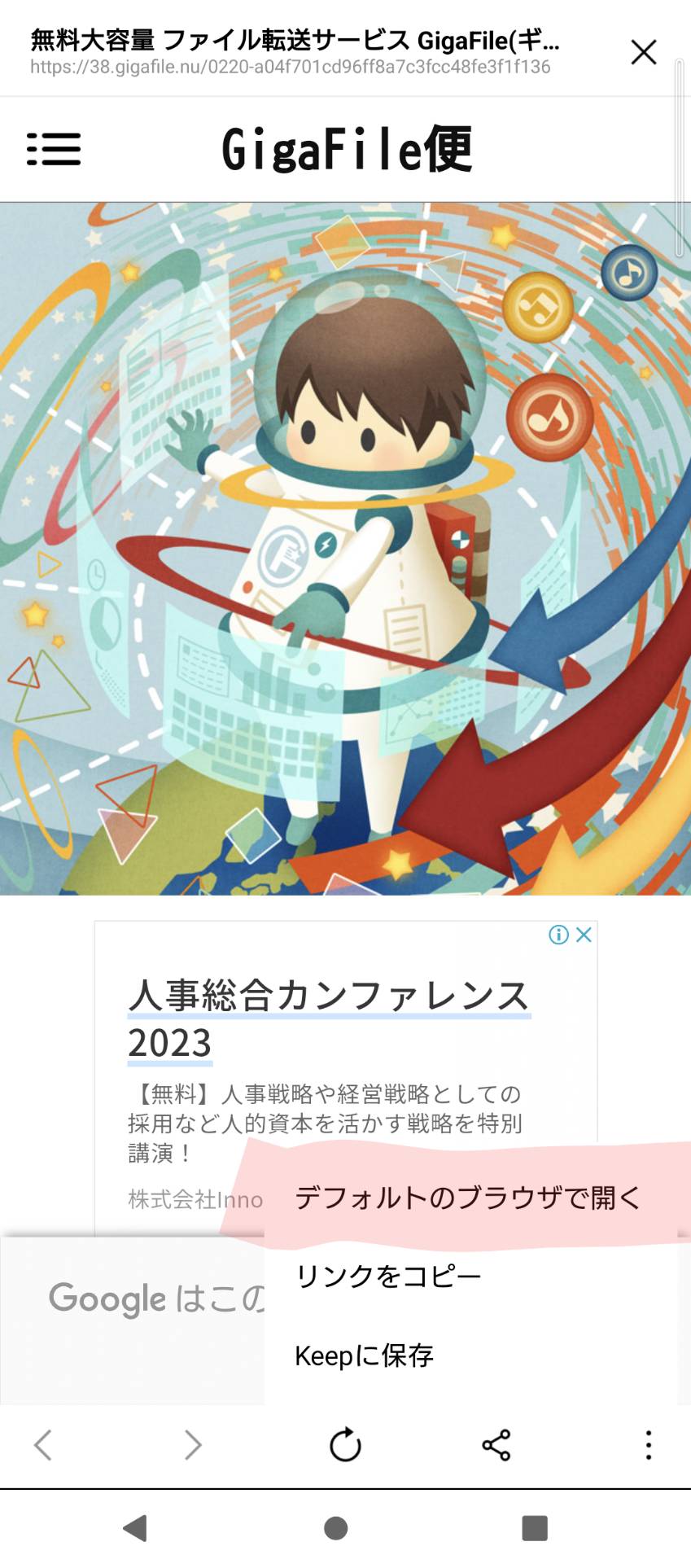691x1568 pixels.
Task: Tap the system home button
Action: tap(335, 1528)
